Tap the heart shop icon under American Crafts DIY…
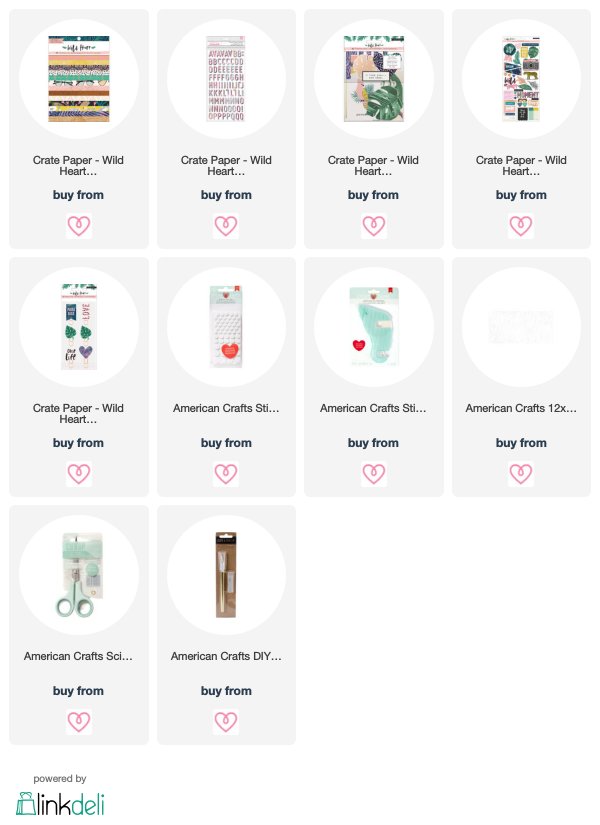 pos(226,721)
